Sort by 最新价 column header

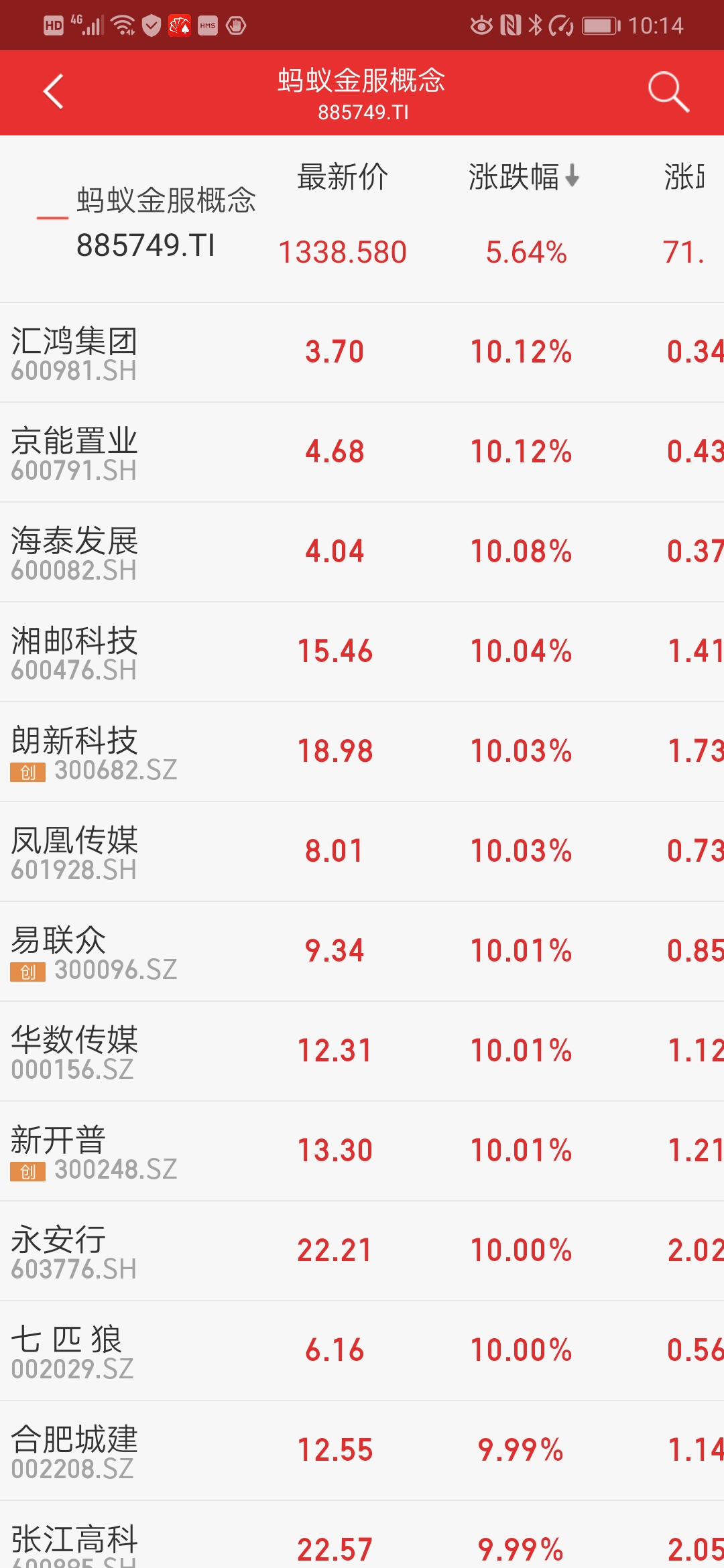click(343, 177)
